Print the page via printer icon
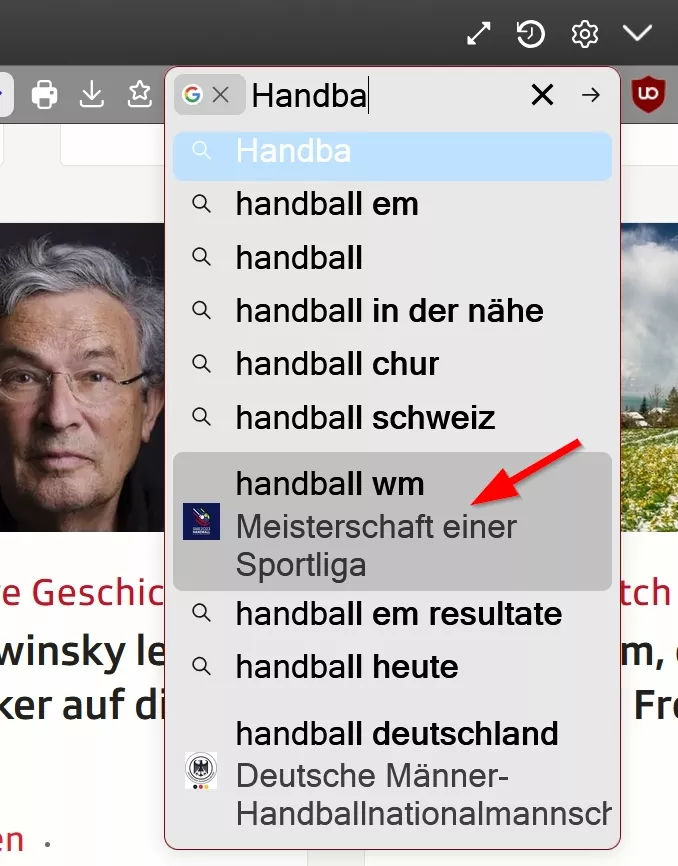The image size is (678, 866). pos(44,95)
